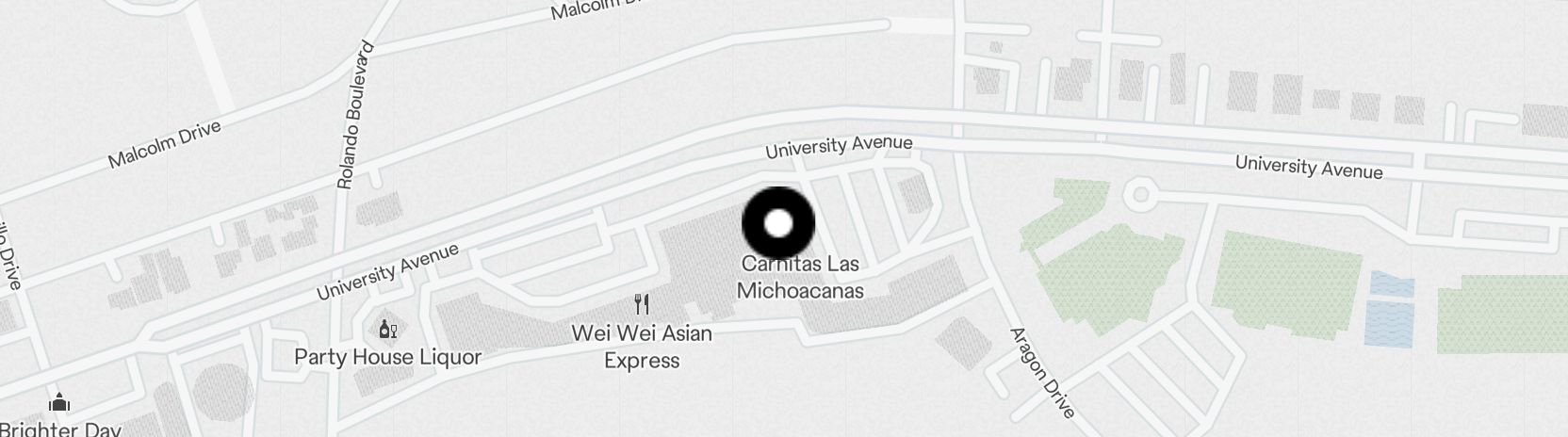1568x437 pixels.
Task: Open Wei Wei Asian Express restaurant marker
Action: click(643, 304)
